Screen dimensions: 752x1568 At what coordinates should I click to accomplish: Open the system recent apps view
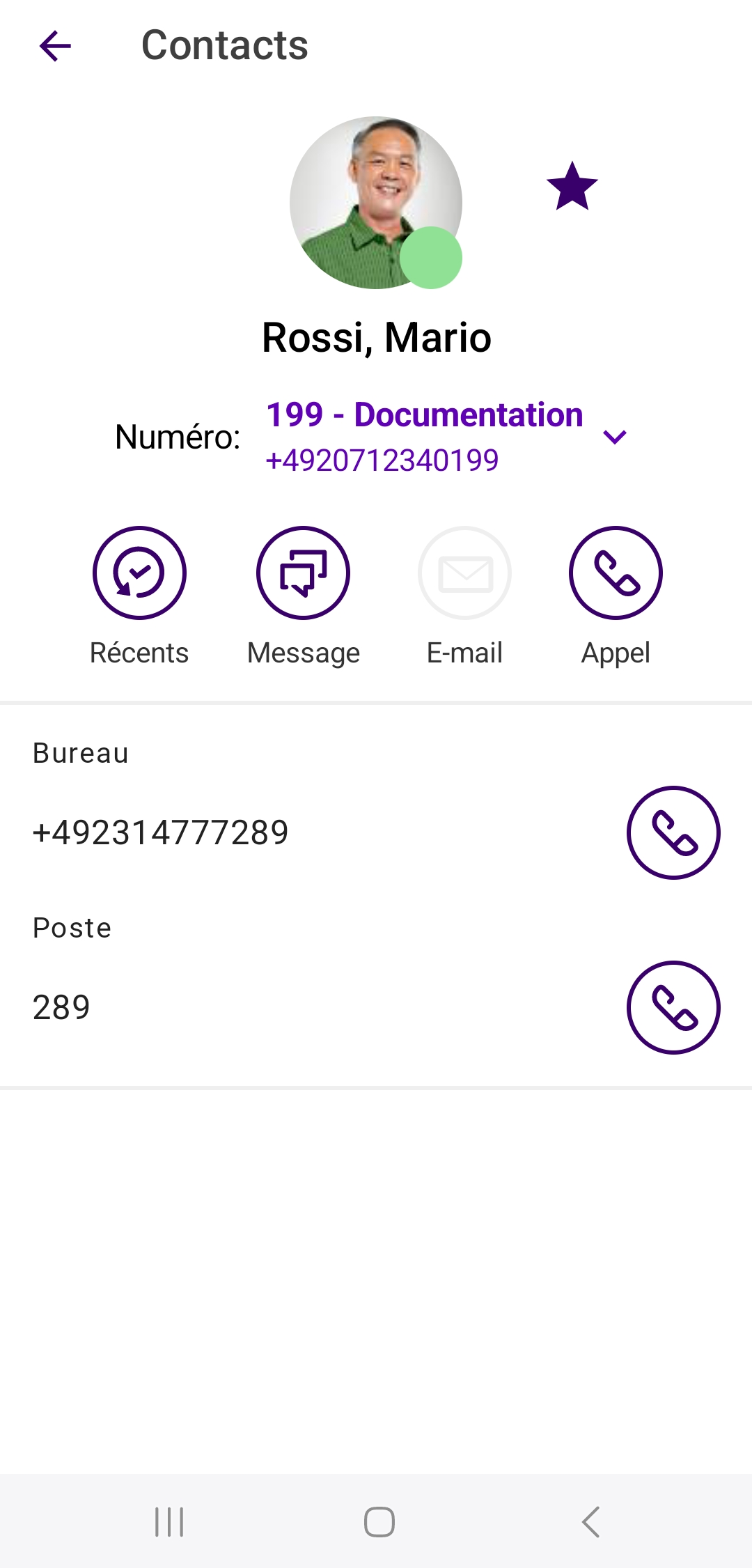point(169,1521)
